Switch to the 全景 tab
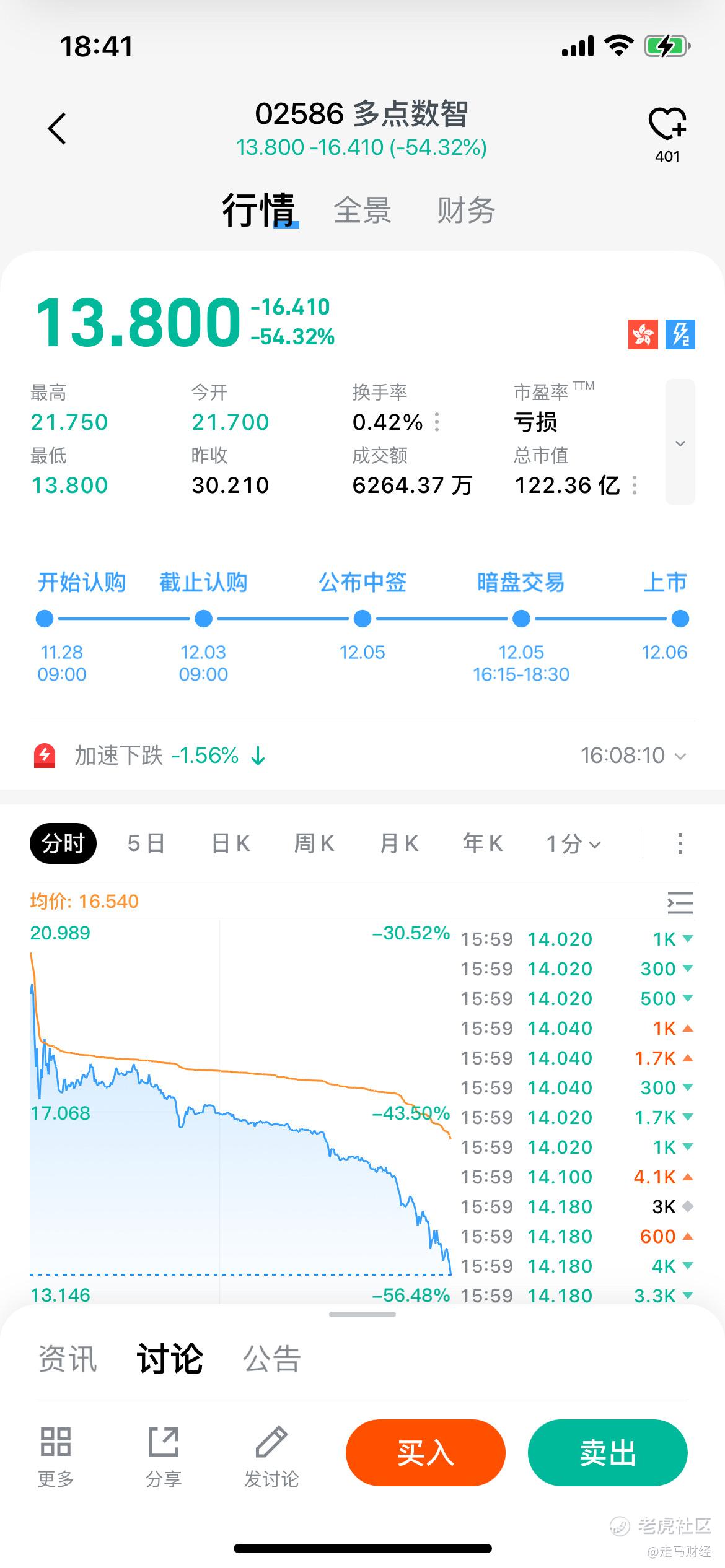This screenshot has width=725, height=1568. pyautogui.click(x=362, y=211)
